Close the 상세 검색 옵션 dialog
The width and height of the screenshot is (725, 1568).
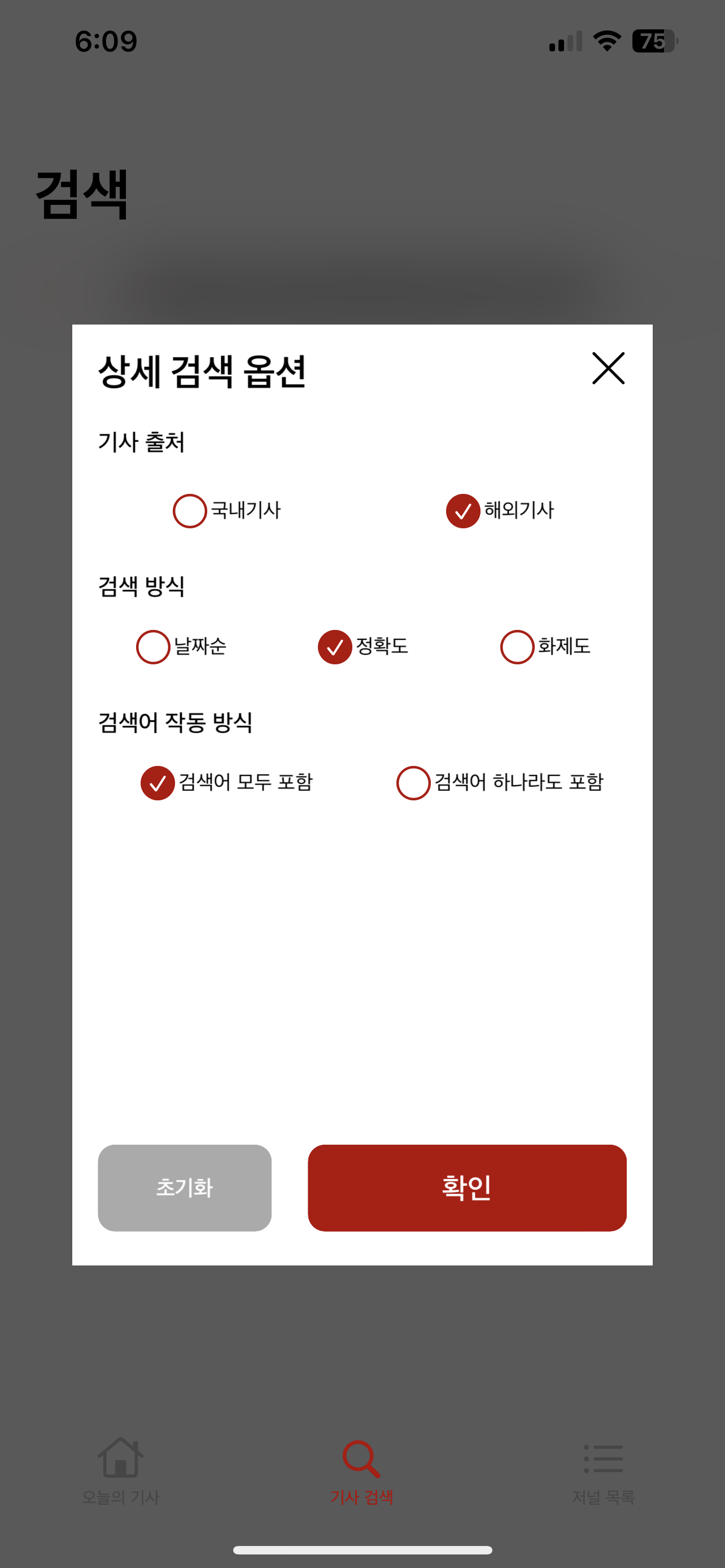tap(608, 368)
